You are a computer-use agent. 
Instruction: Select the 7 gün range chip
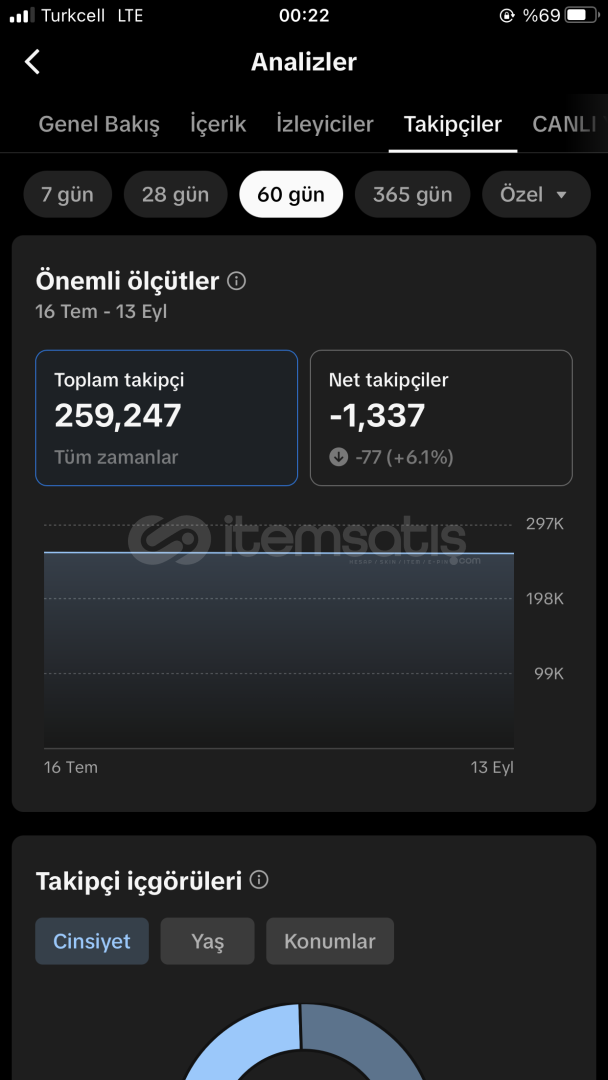[x=67, y=194]
